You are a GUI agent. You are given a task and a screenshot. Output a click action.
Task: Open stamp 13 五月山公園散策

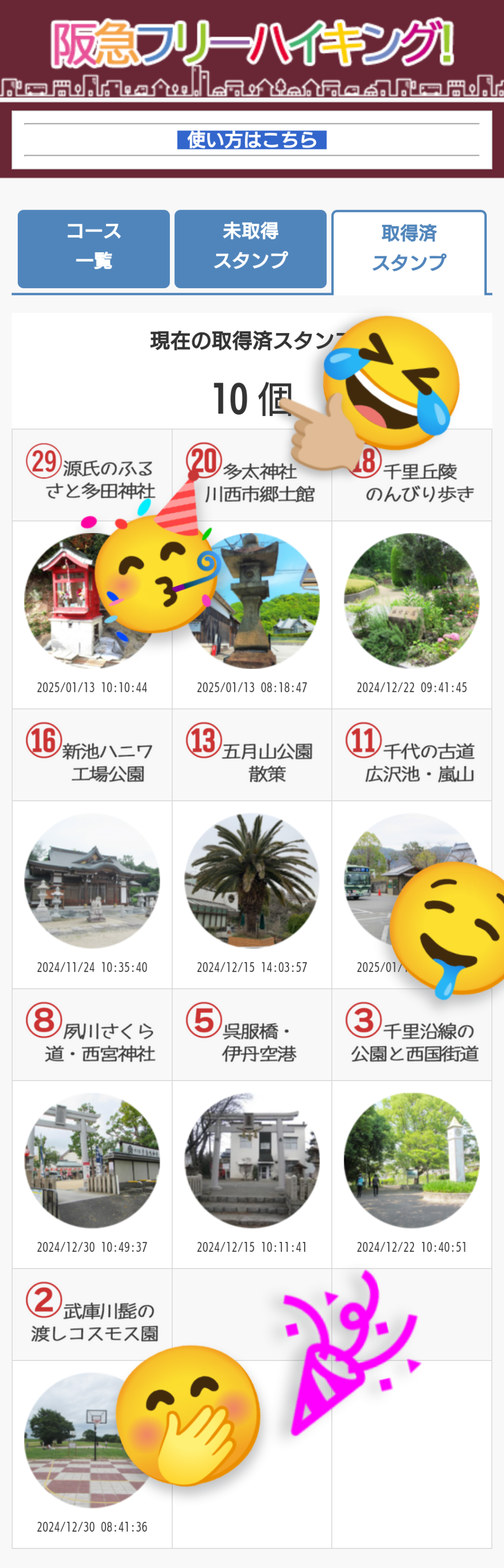252,880
